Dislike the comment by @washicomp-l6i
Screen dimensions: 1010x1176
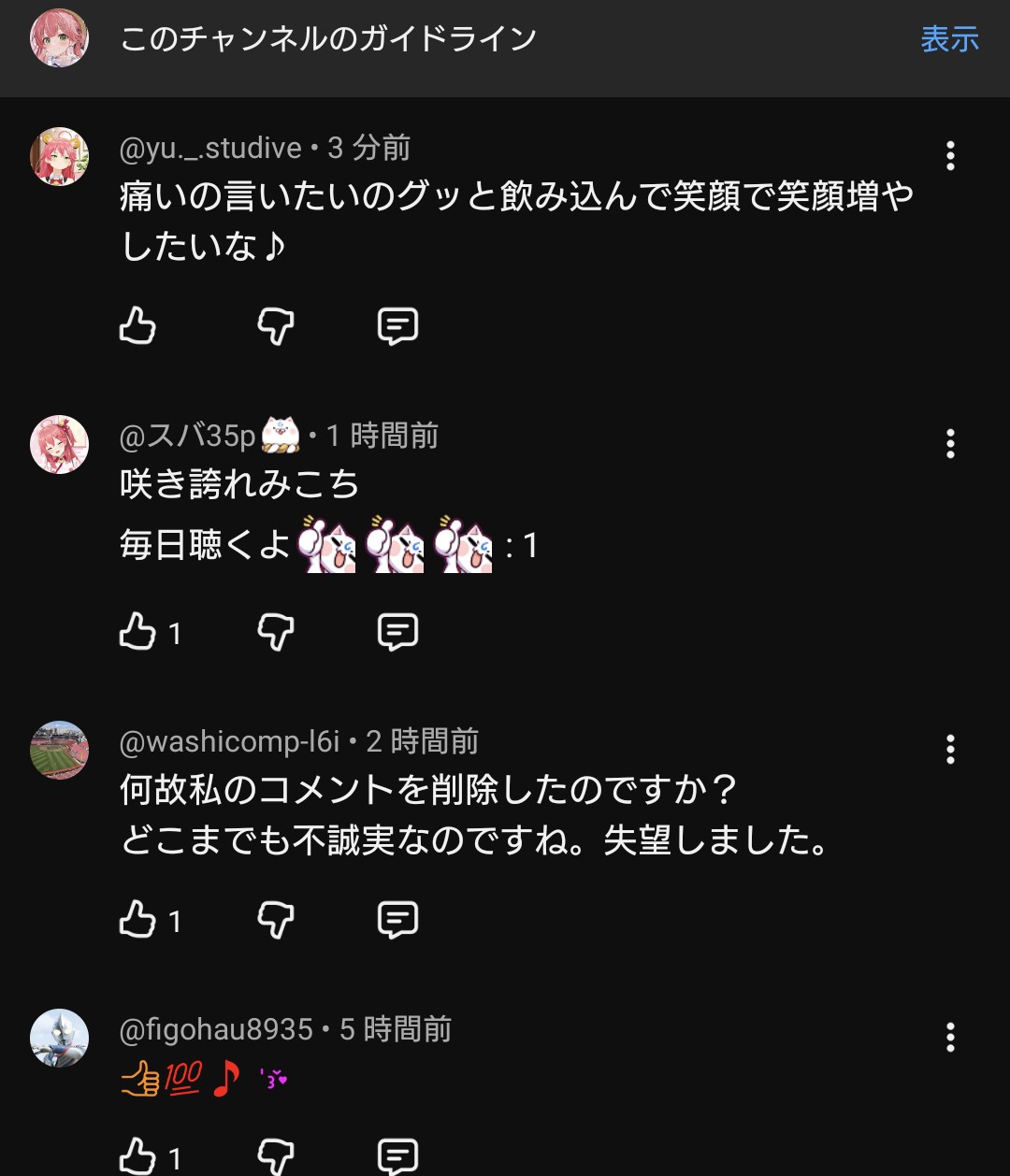click(x=276, y=920)
